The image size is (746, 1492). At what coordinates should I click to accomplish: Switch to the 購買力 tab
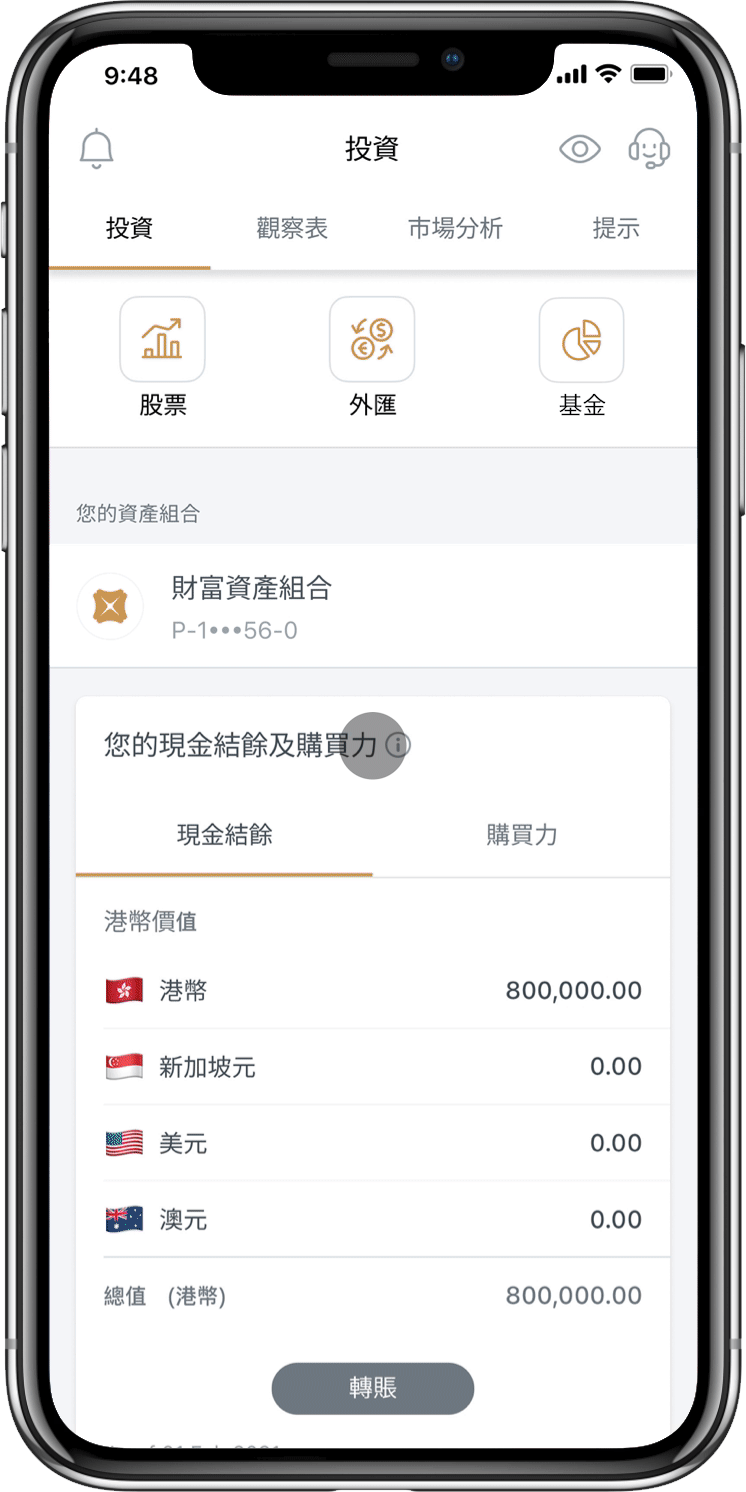(521, 835)
